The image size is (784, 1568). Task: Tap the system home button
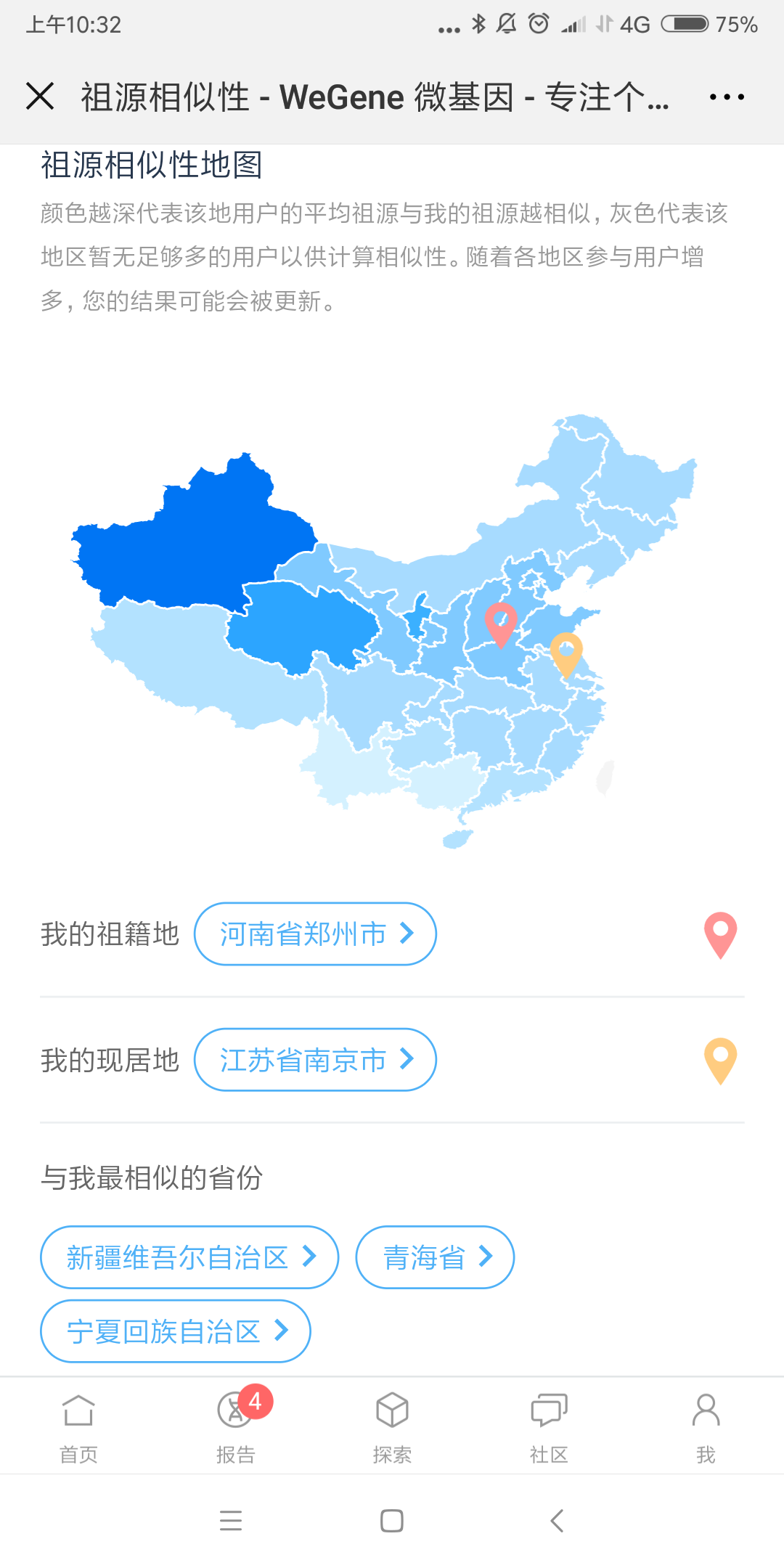pos(392,1520)
